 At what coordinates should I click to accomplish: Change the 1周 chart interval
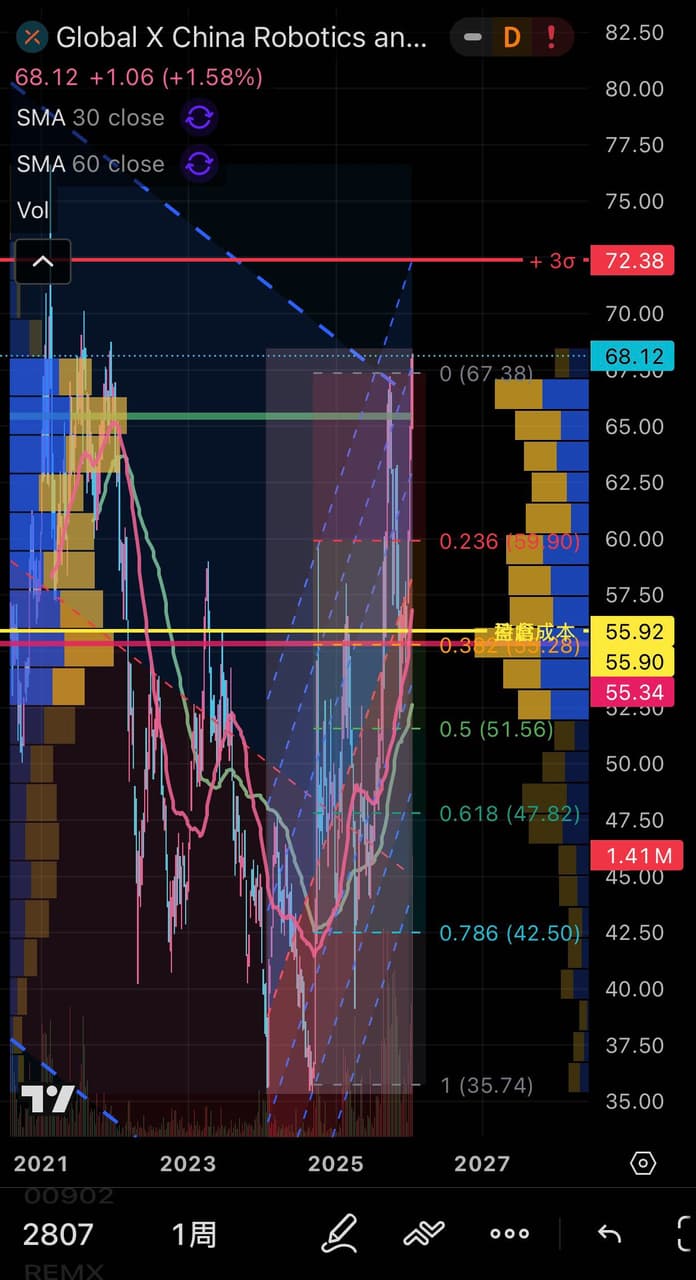click(194, 1234)
